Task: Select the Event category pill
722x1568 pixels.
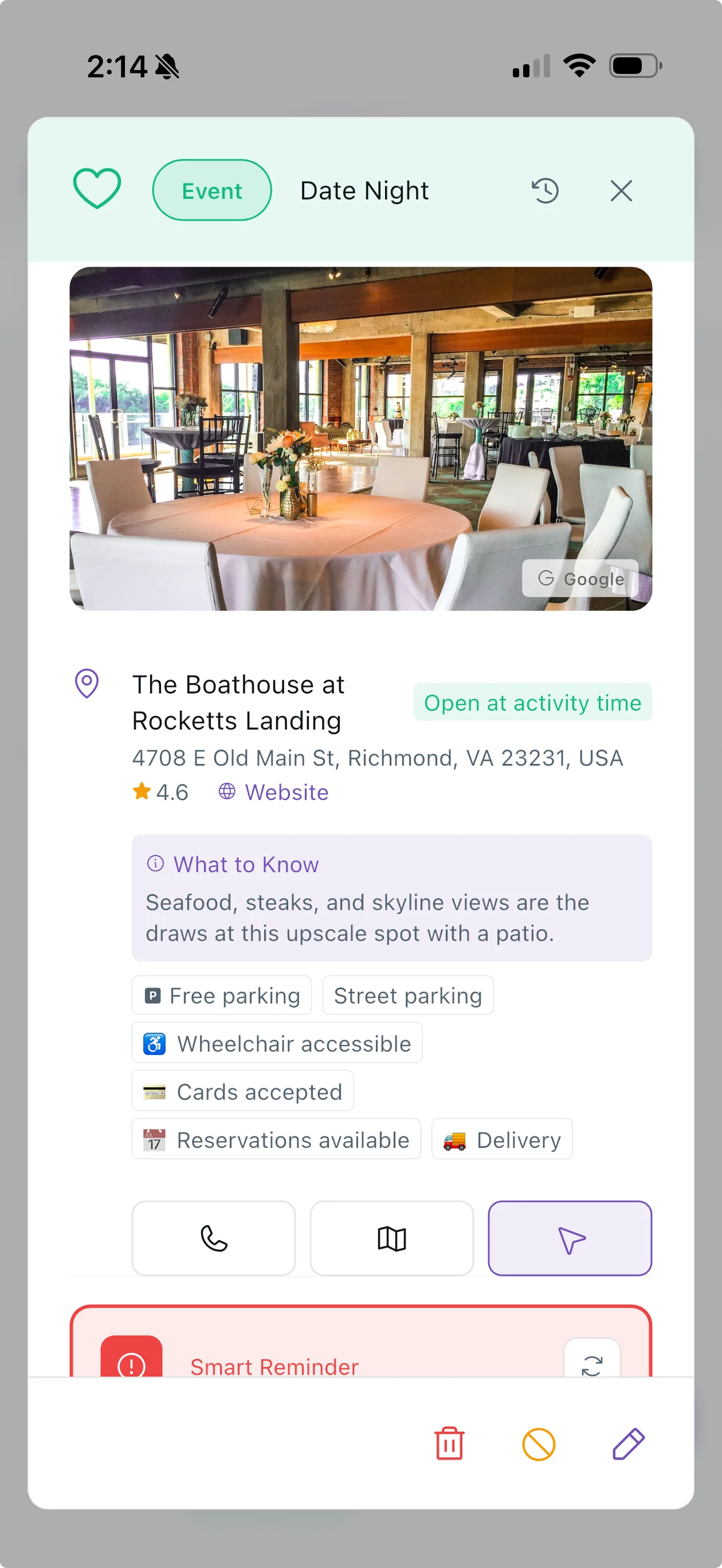Action: pyautogui.click(x=211, y=190)
